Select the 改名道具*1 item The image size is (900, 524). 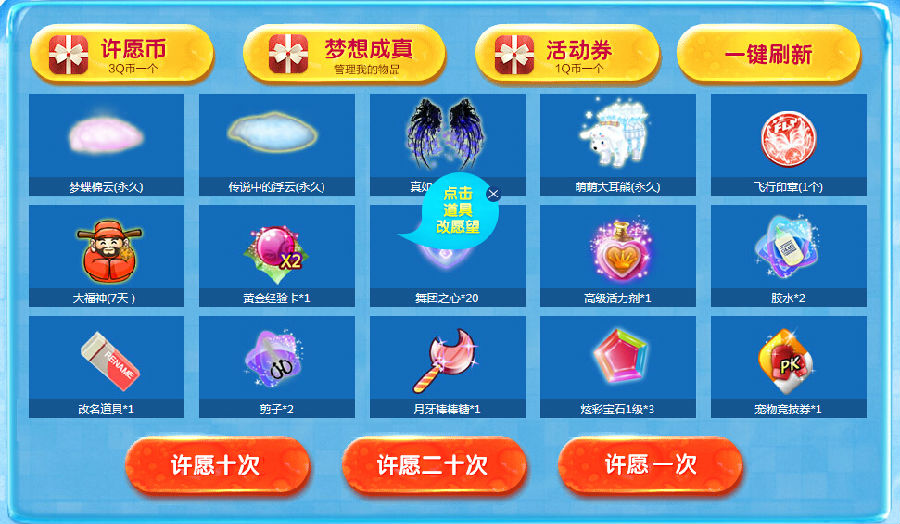[x=106, y=365]
